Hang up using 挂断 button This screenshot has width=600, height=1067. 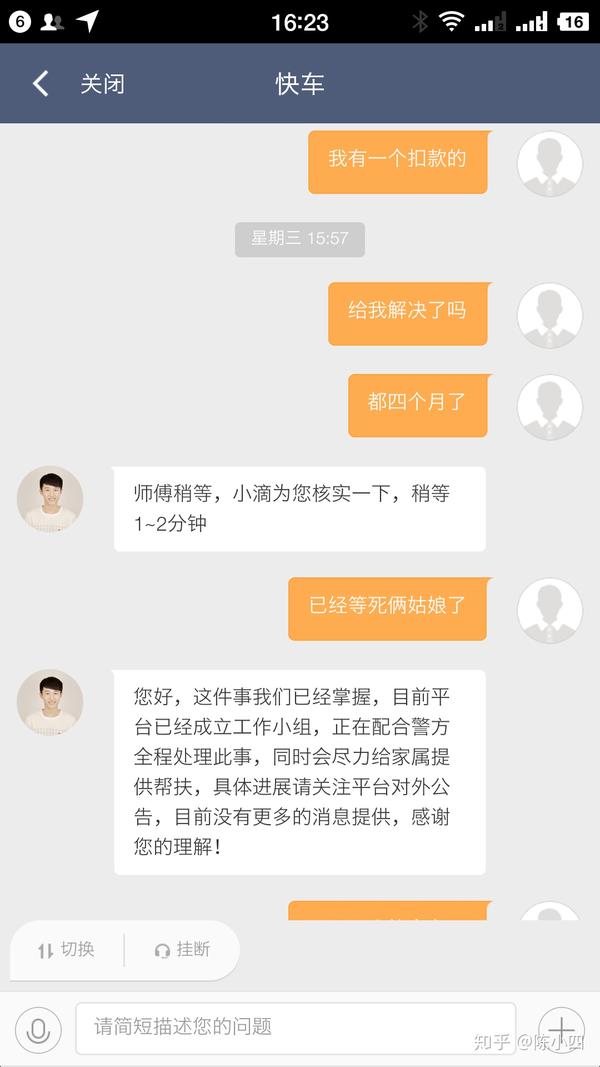coord(182,950)
